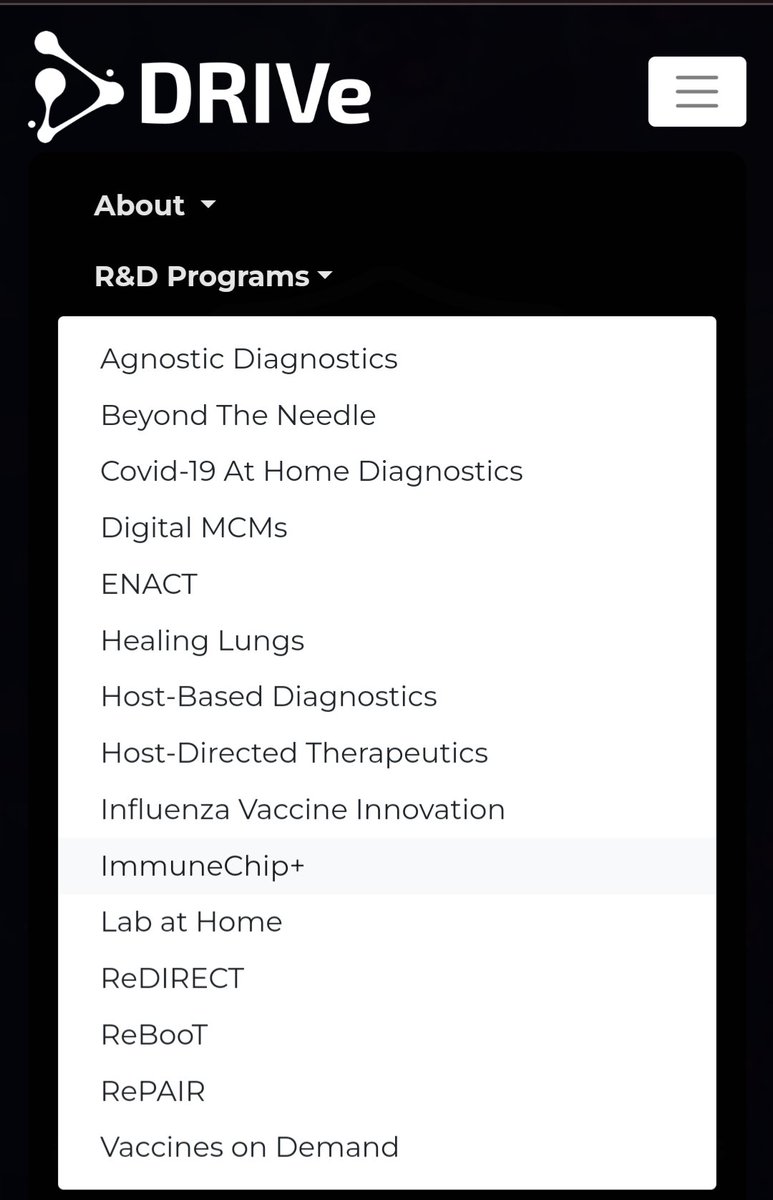Viewport: 773px width, 1200px height.
Task: Tap the DRIVe logo to go home
Action: tap(200, 88)
